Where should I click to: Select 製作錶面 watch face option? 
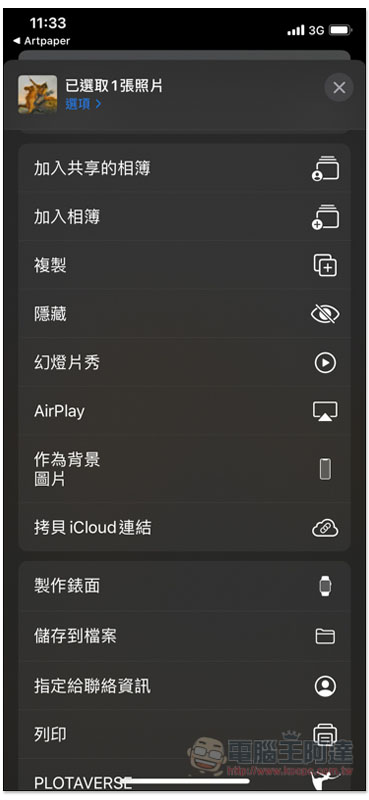click(184, 586)
